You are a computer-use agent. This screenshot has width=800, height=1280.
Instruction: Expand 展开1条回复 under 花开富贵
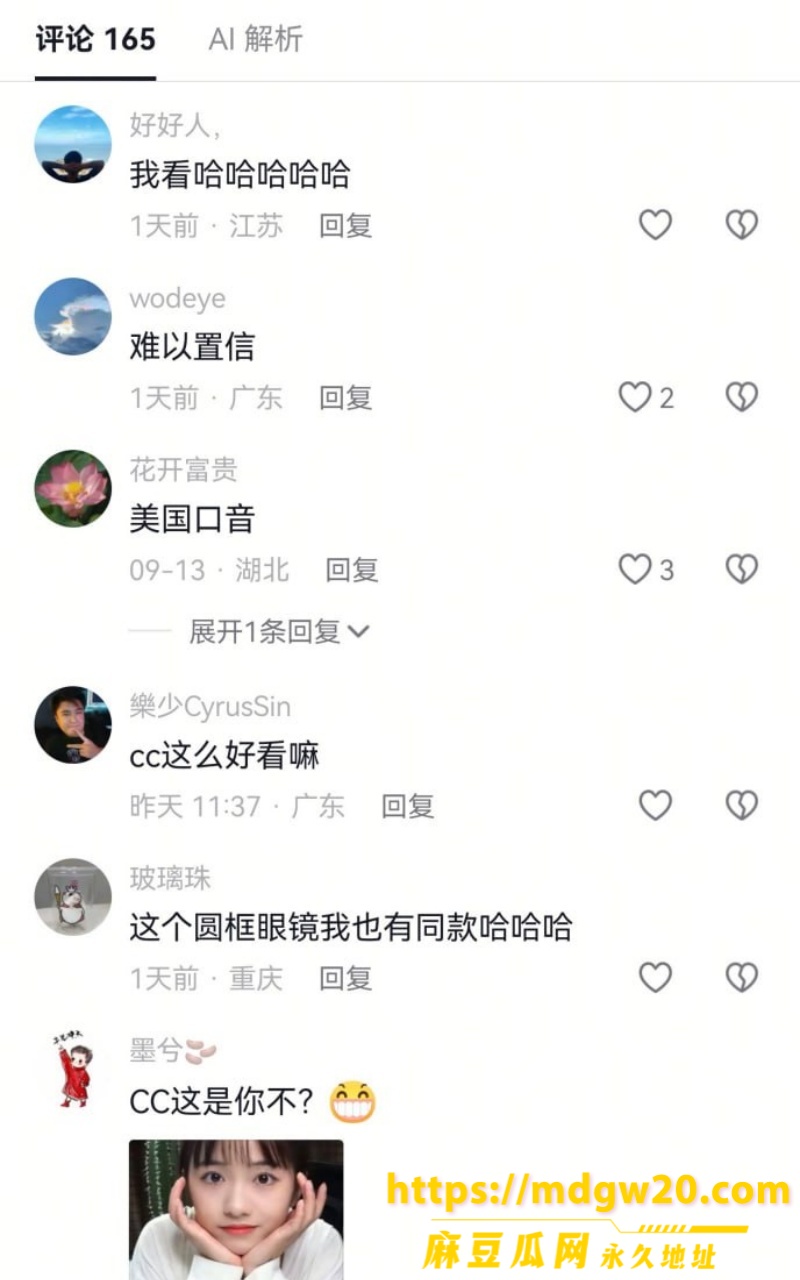(279, 631)
